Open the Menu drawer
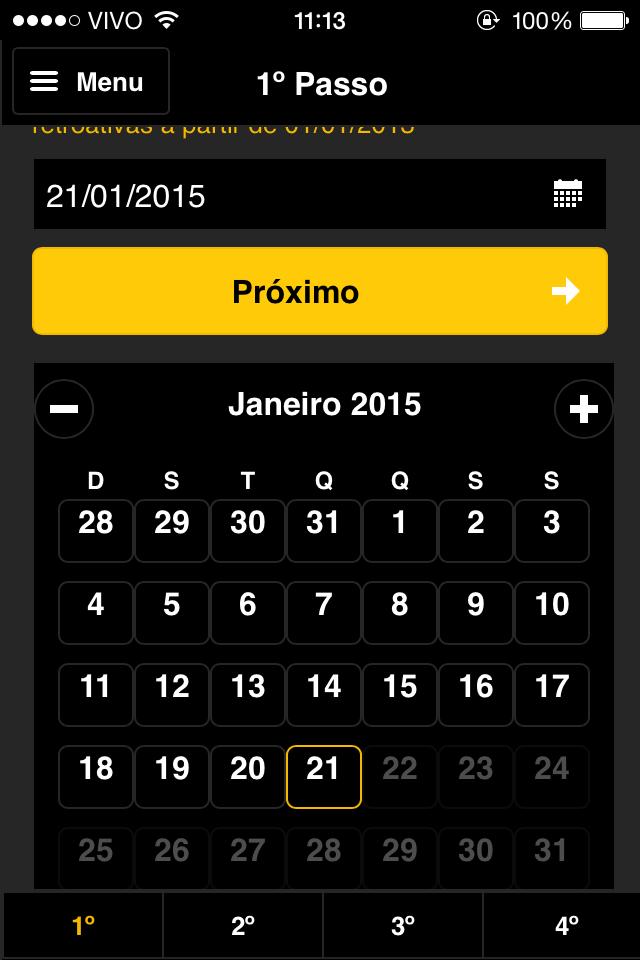 click(x=91, y=82)
